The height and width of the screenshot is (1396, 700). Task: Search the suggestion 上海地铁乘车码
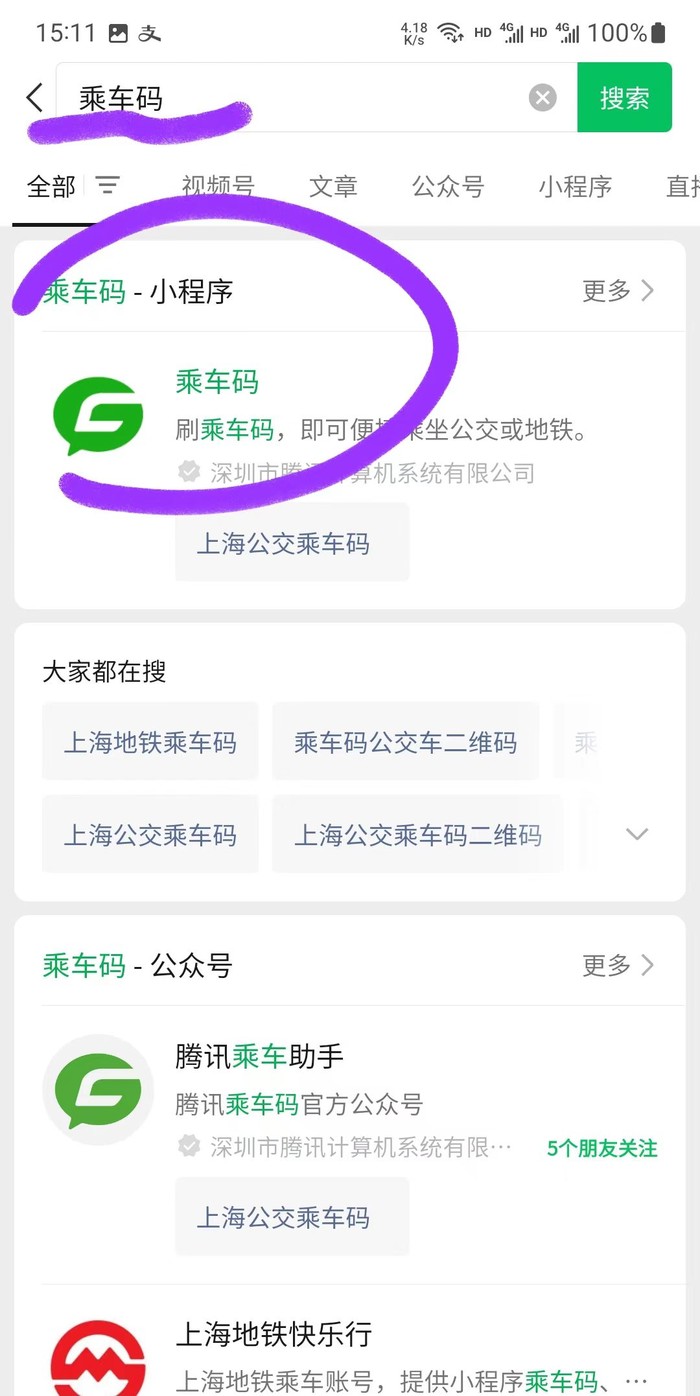pos(150,742)
